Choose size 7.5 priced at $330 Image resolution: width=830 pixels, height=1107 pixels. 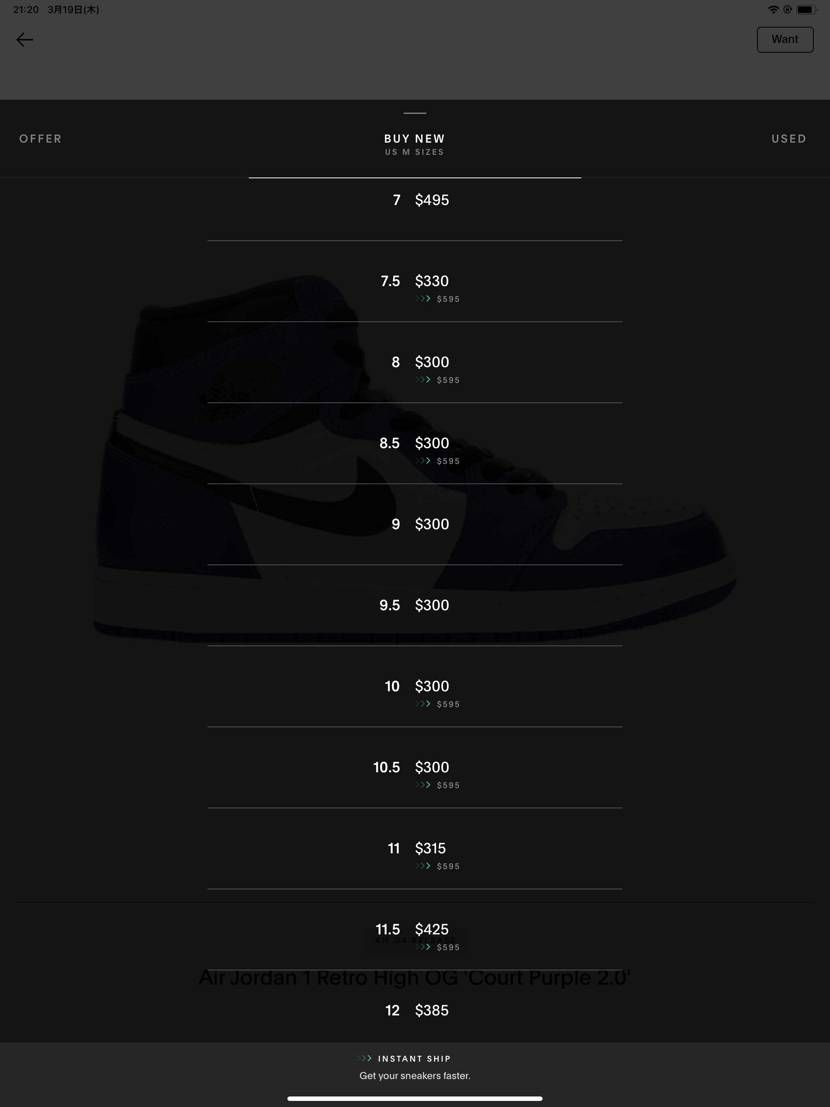415,283
